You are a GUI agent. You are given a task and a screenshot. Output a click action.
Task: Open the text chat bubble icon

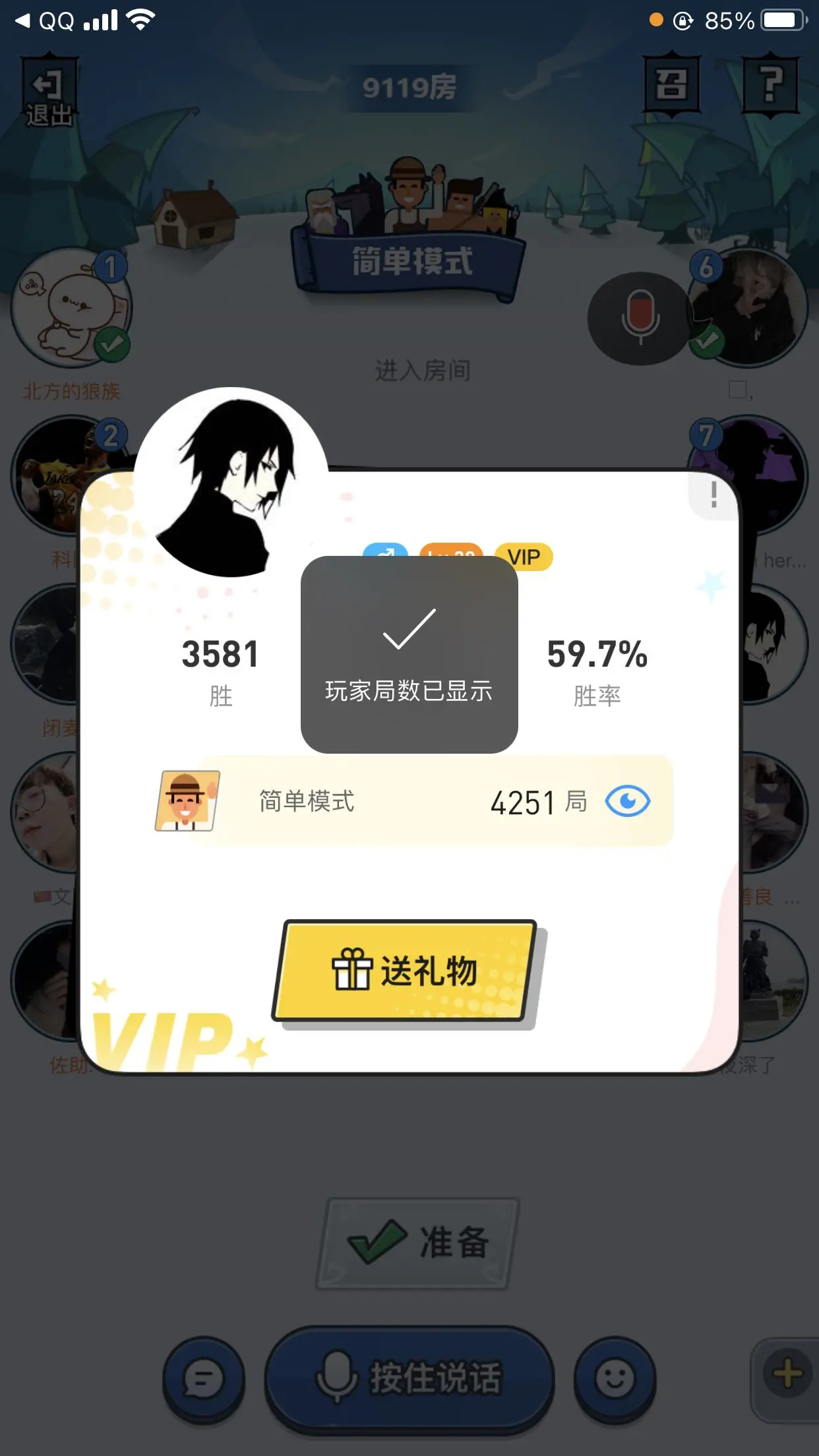click(203, 1378)
